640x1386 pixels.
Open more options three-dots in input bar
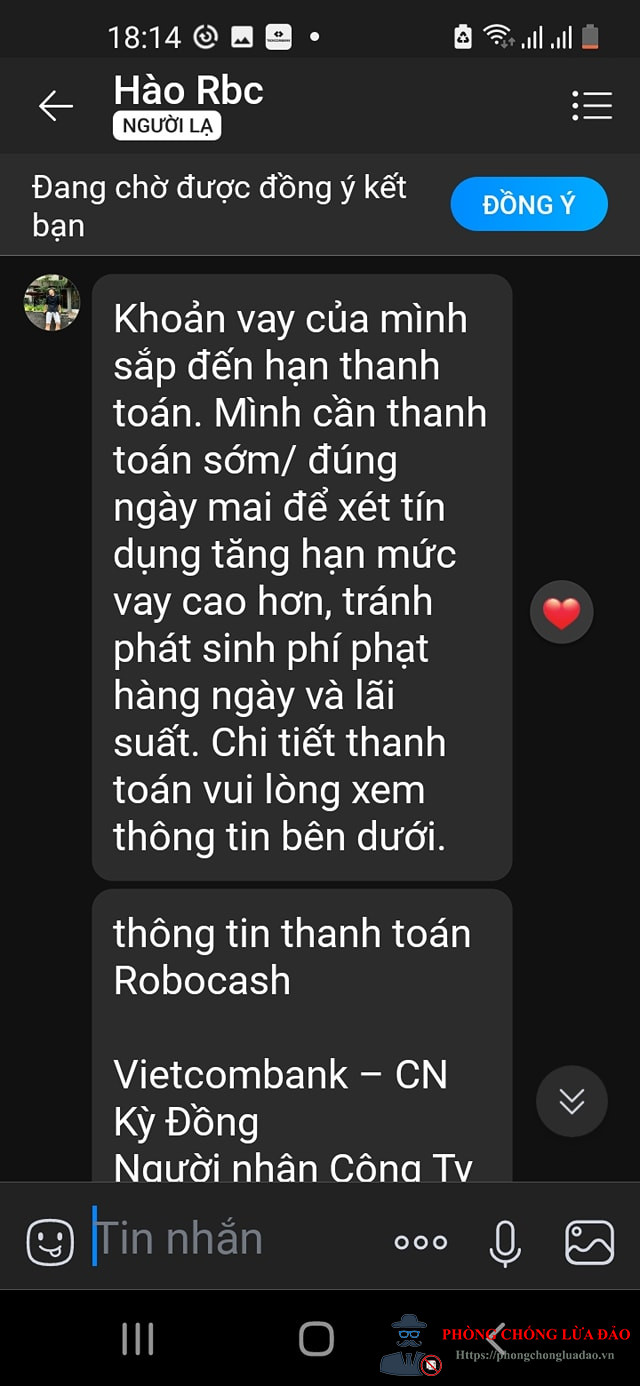[421, 1242]
